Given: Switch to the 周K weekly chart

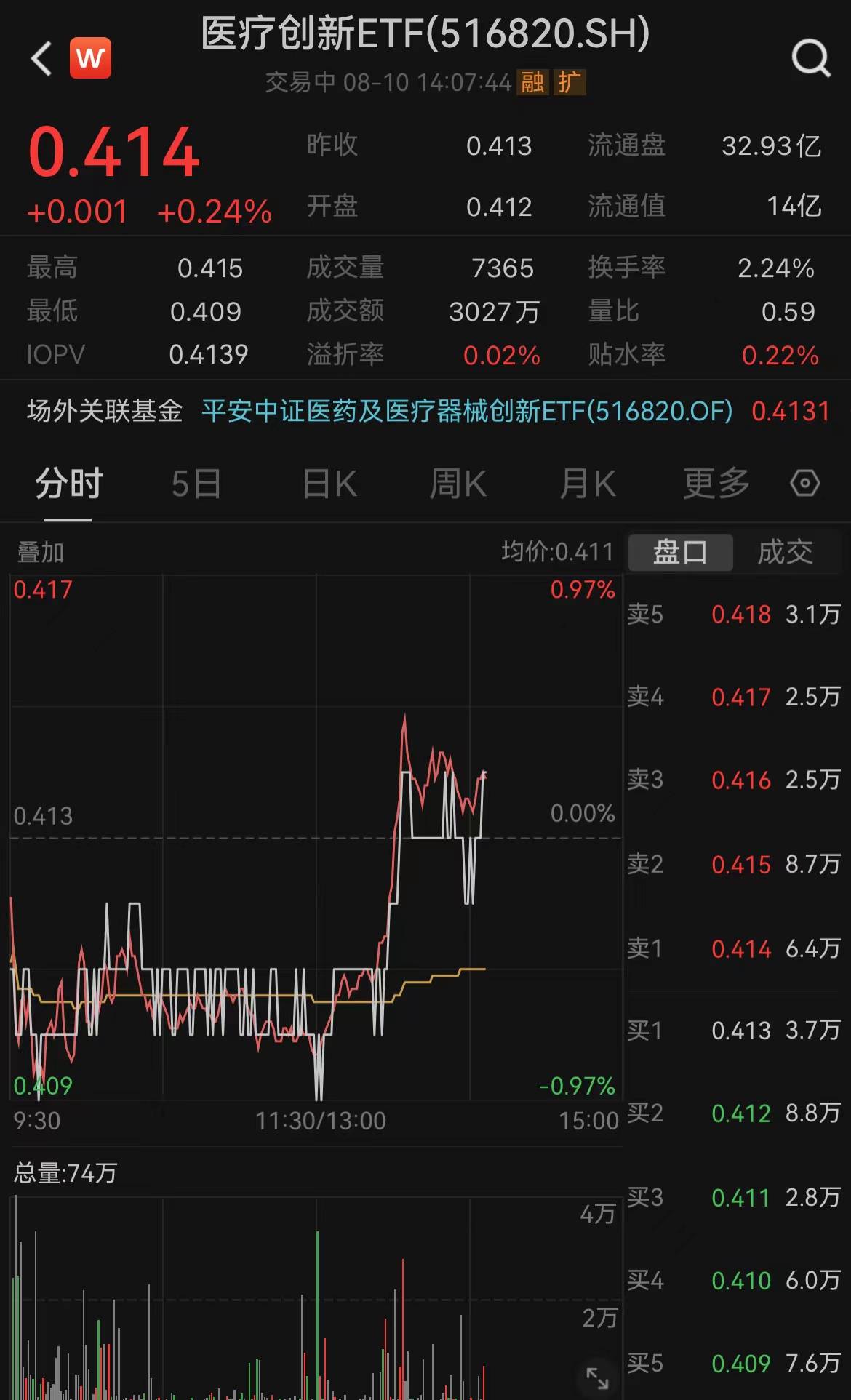Looking at the screenshot, I should [x=457, y=482].
